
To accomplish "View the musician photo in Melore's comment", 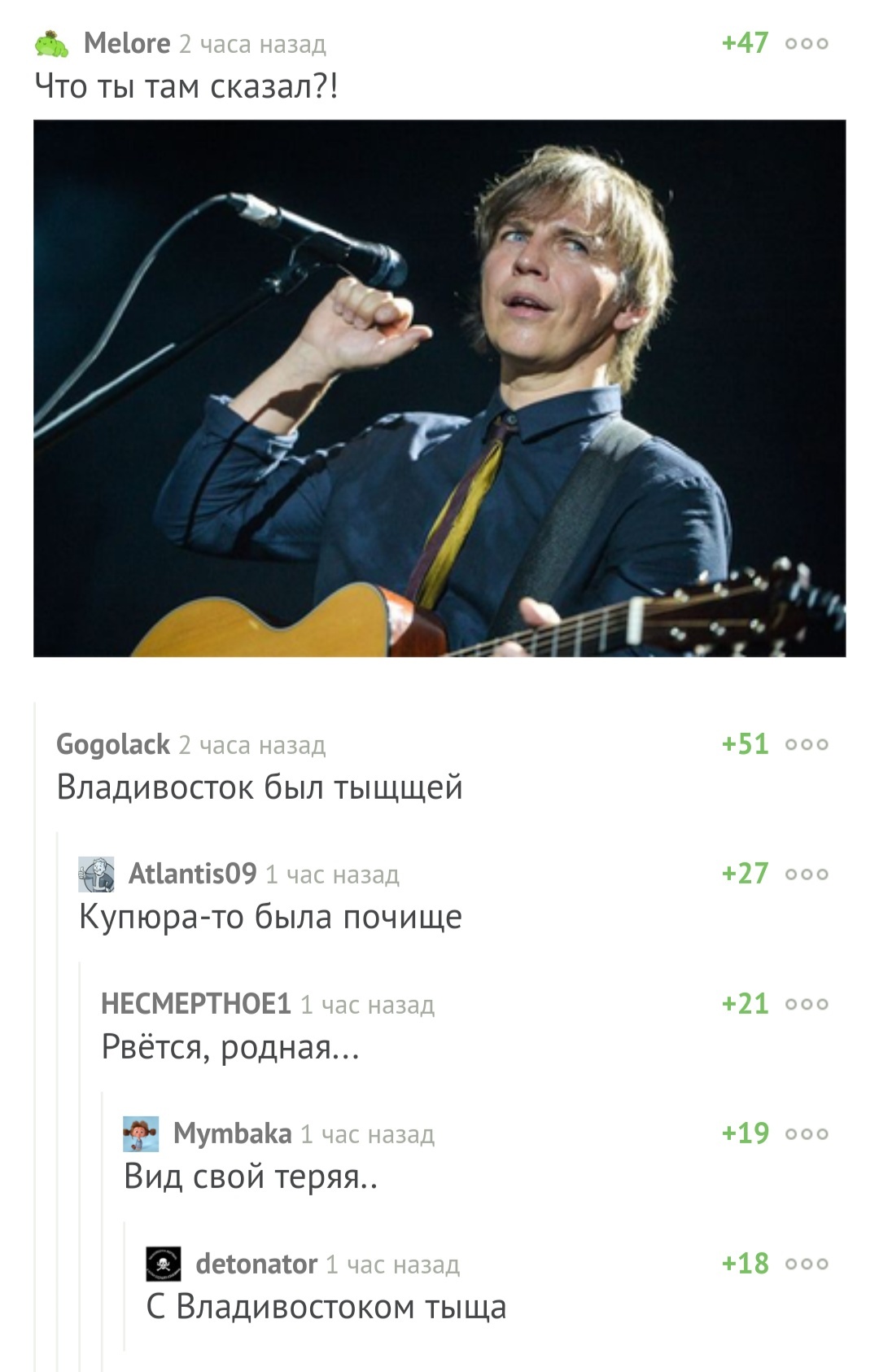I will [x=439, y=388].
